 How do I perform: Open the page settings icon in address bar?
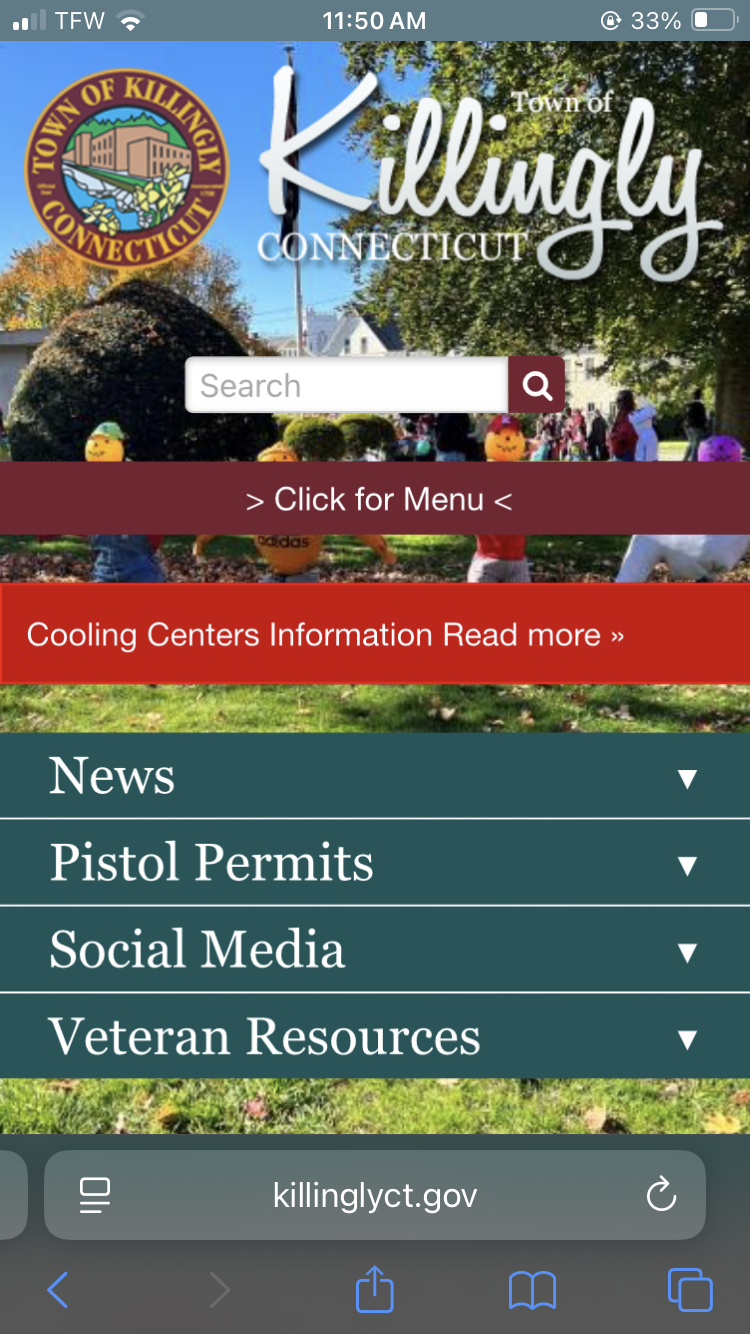(95, 1195)
